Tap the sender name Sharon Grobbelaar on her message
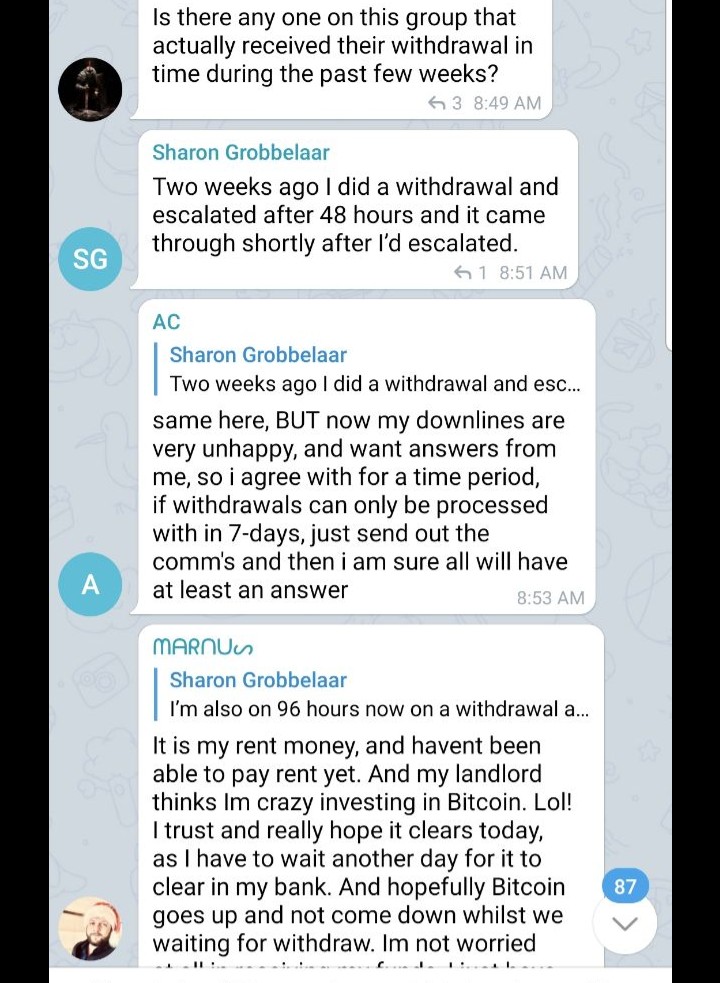This screenshot has width=720, height=983. (x=241, y=153)
